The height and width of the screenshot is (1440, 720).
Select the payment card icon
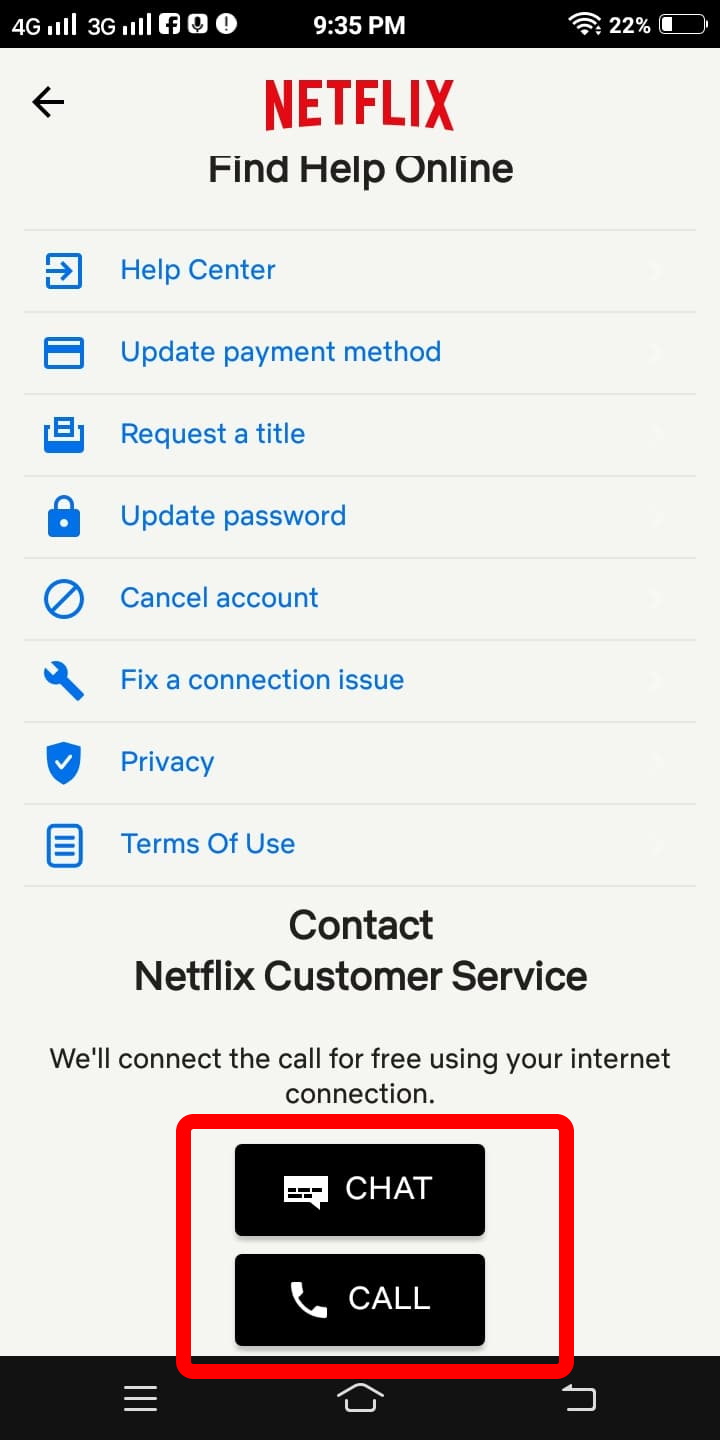63,352
